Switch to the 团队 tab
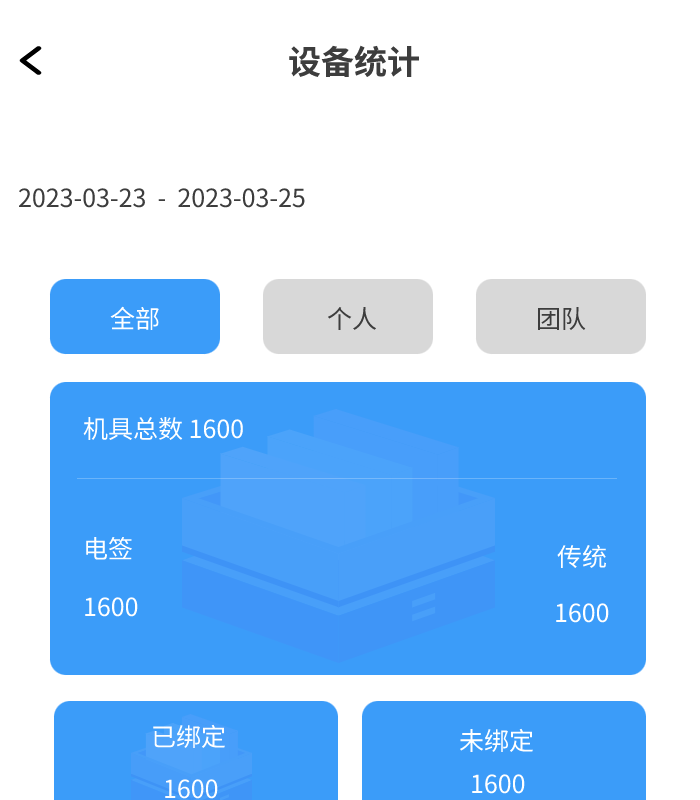 point(560,317)
